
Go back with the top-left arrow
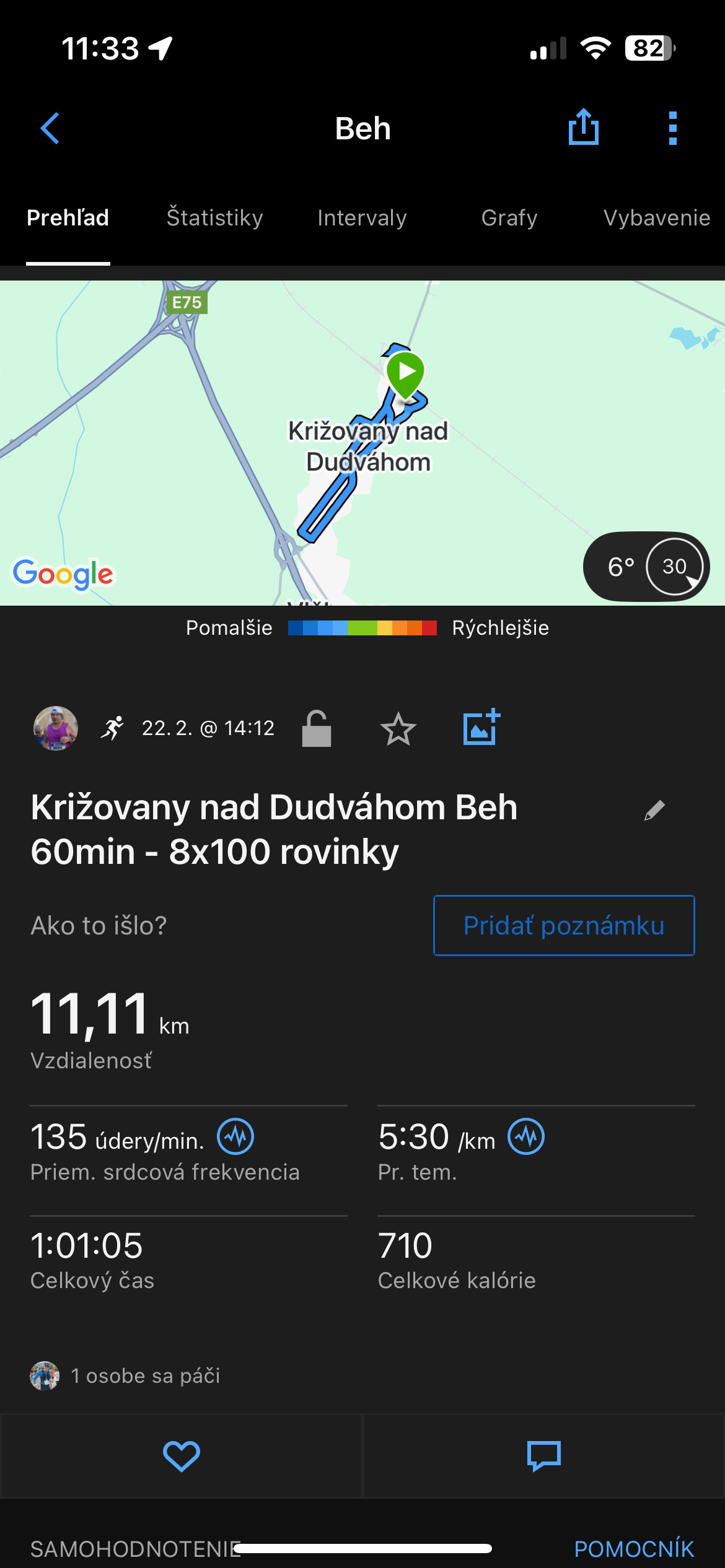50,128
